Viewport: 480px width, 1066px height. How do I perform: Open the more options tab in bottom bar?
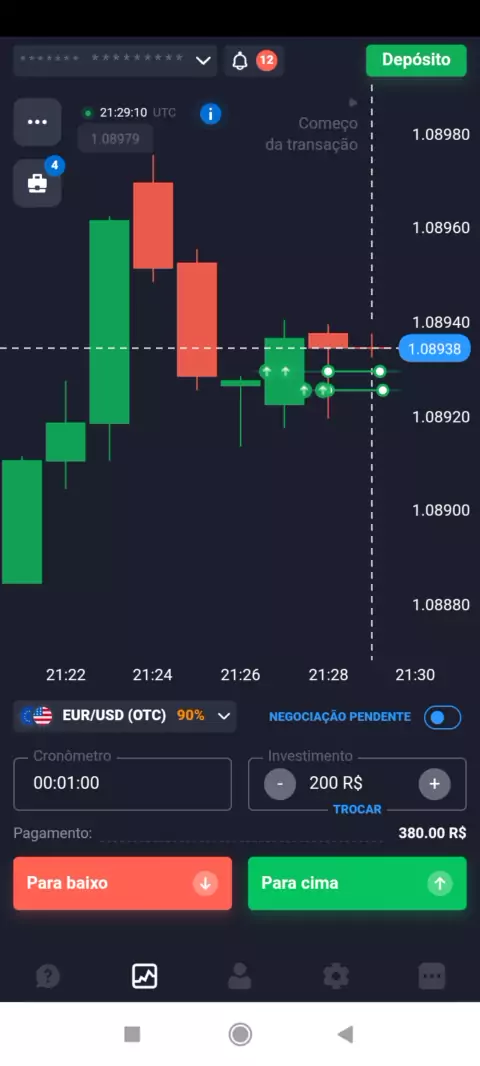pyautogui.click(x=432, y=976)
